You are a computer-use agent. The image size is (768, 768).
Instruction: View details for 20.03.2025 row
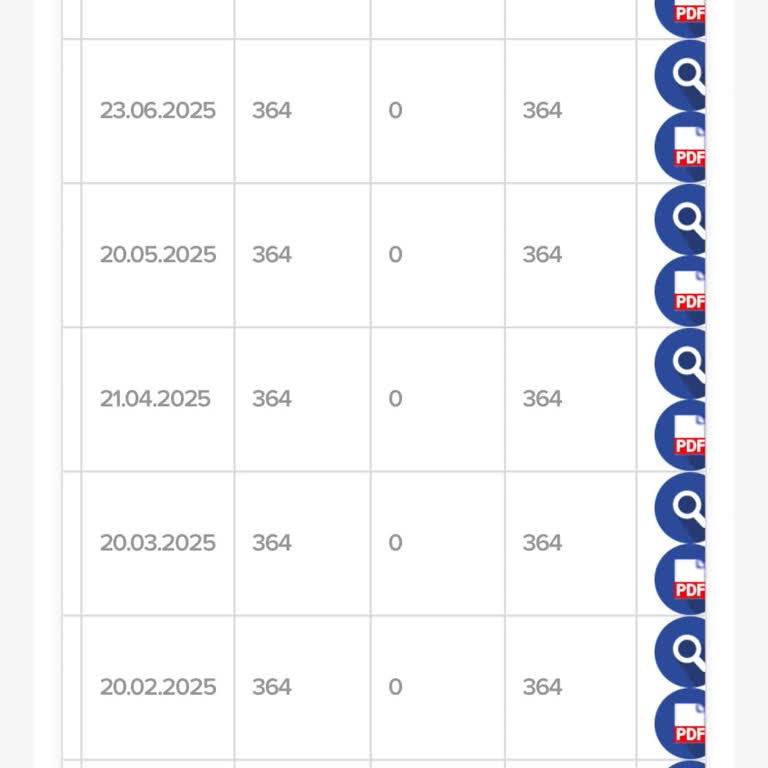tap(684, 507)
